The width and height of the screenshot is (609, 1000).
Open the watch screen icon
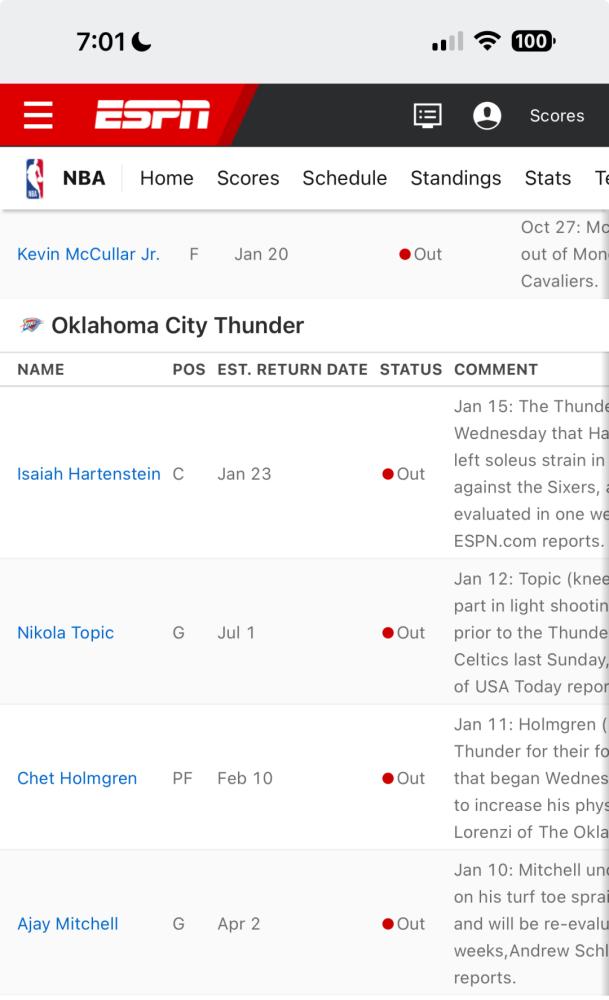427,115
